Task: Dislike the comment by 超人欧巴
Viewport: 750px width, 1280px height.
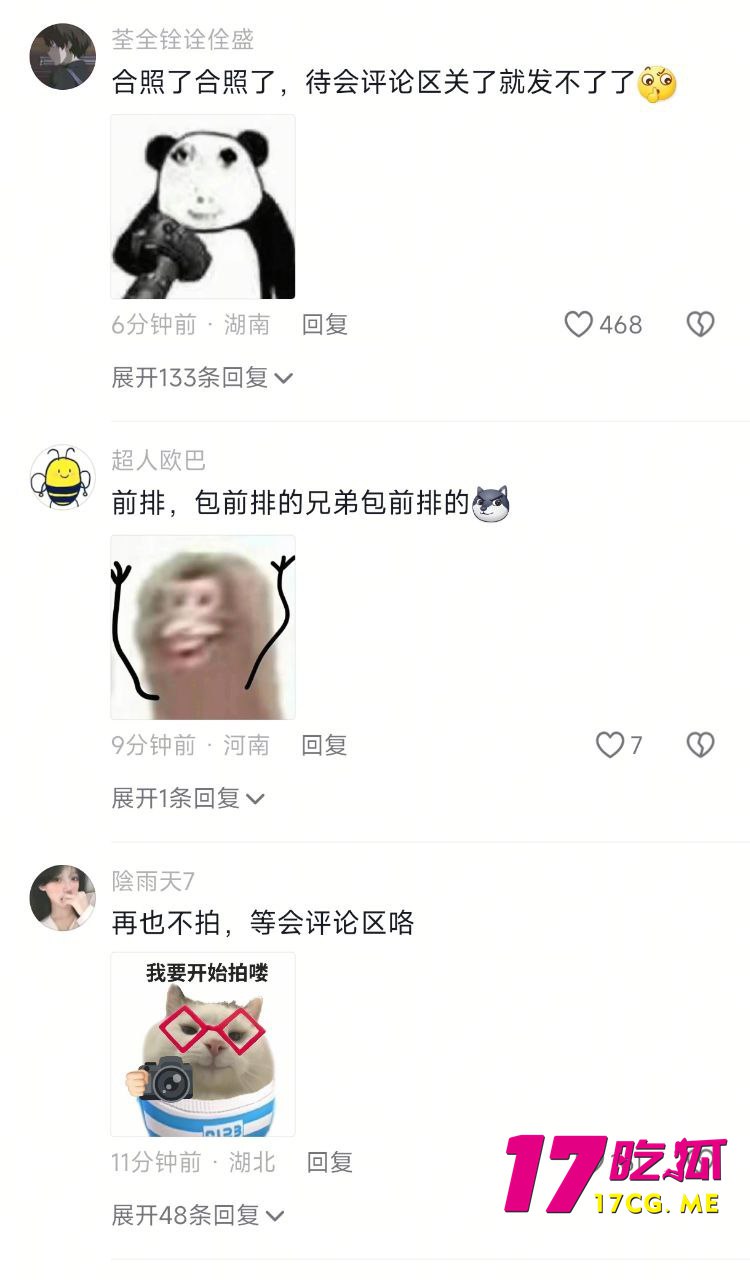Action: coord(700,745)
